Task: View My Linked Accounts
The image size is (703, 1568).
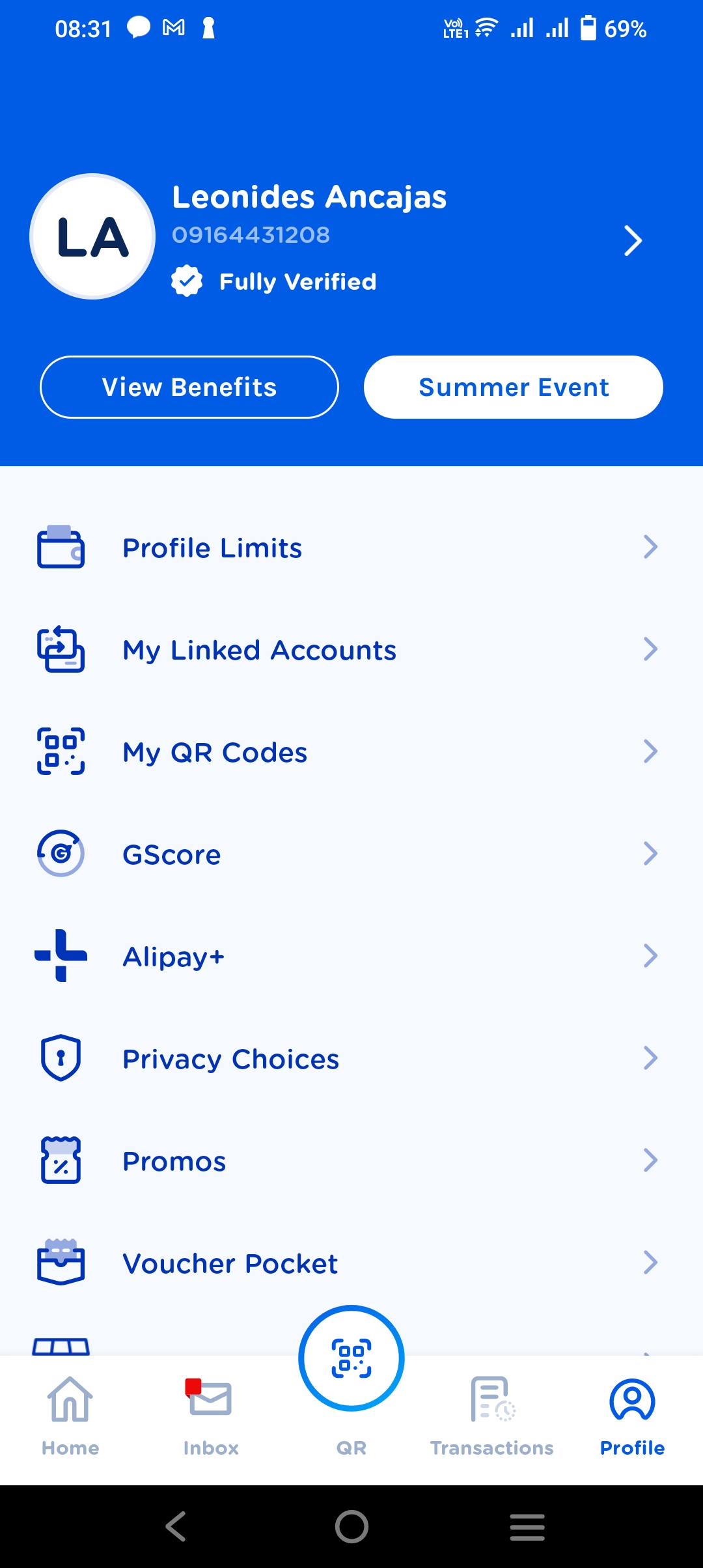Action: pyautogui.click(x=351, y=650)
